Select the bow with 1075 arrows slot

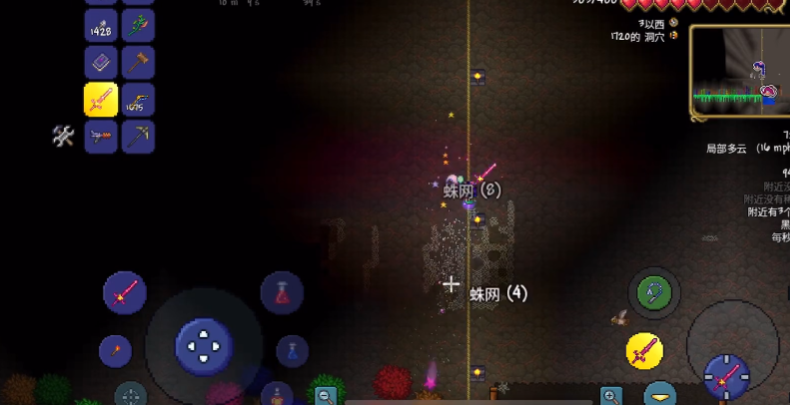point(138,100)
